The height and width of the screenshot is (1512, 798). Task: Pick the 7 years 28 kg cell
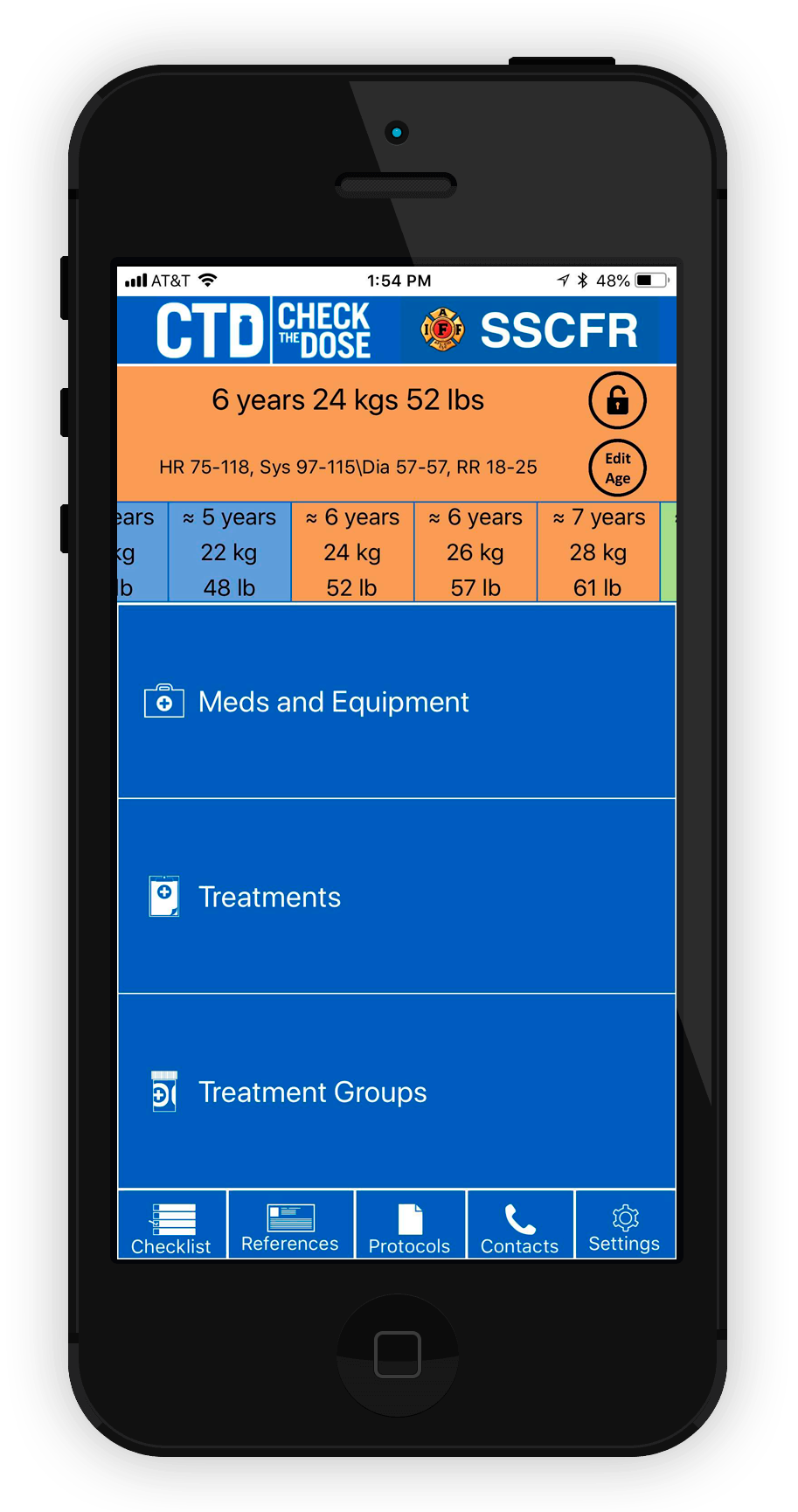pos(599,552)
